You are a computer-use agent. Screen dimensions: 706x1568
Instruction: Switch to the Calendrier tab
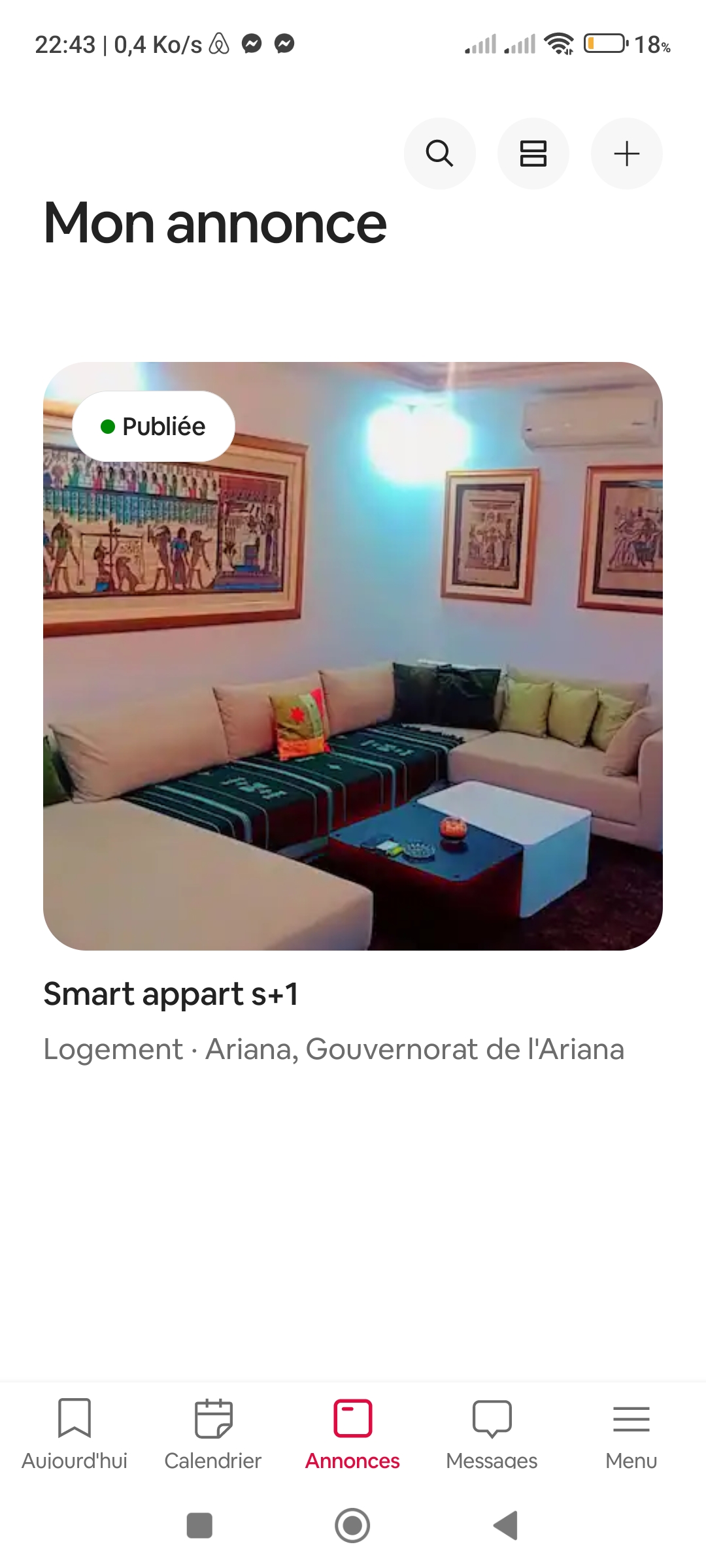click(213, 1434)
